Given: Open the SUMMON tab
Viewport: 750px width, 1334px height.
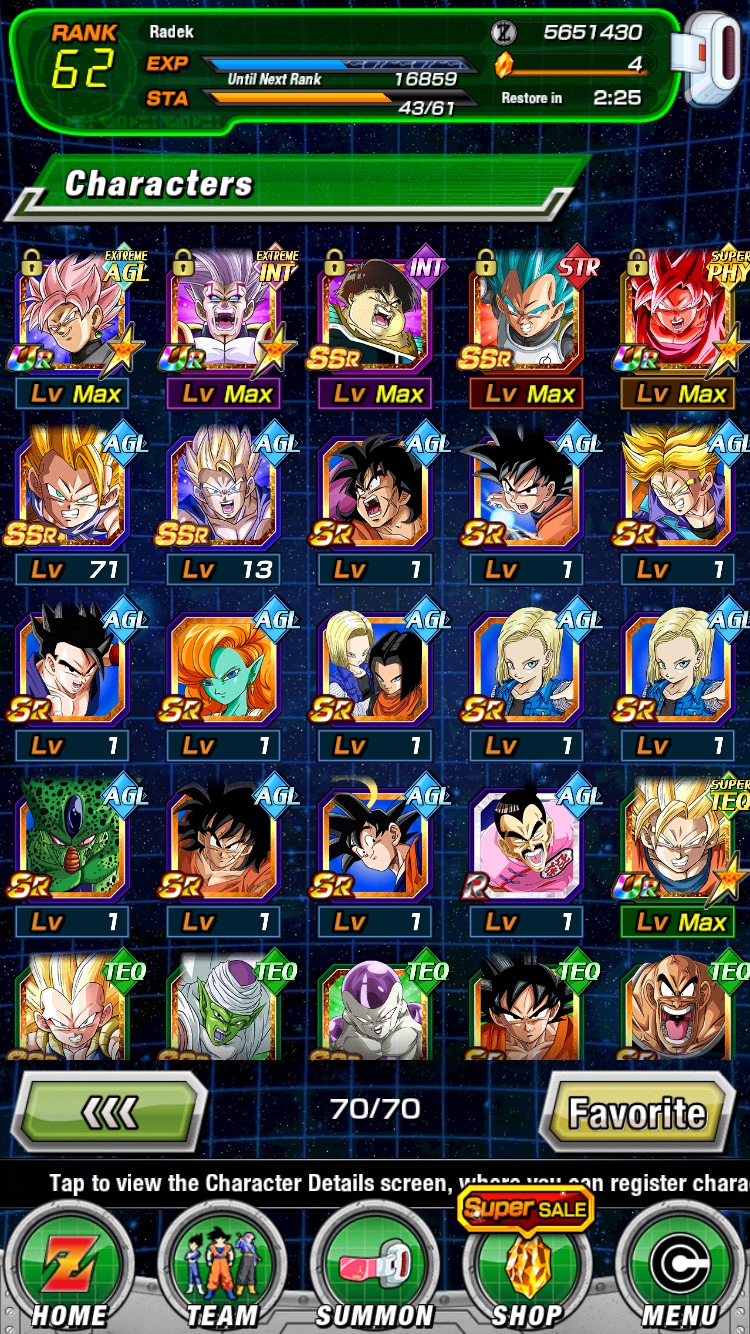Looking at the screenshot, I should coord(374,1266).
